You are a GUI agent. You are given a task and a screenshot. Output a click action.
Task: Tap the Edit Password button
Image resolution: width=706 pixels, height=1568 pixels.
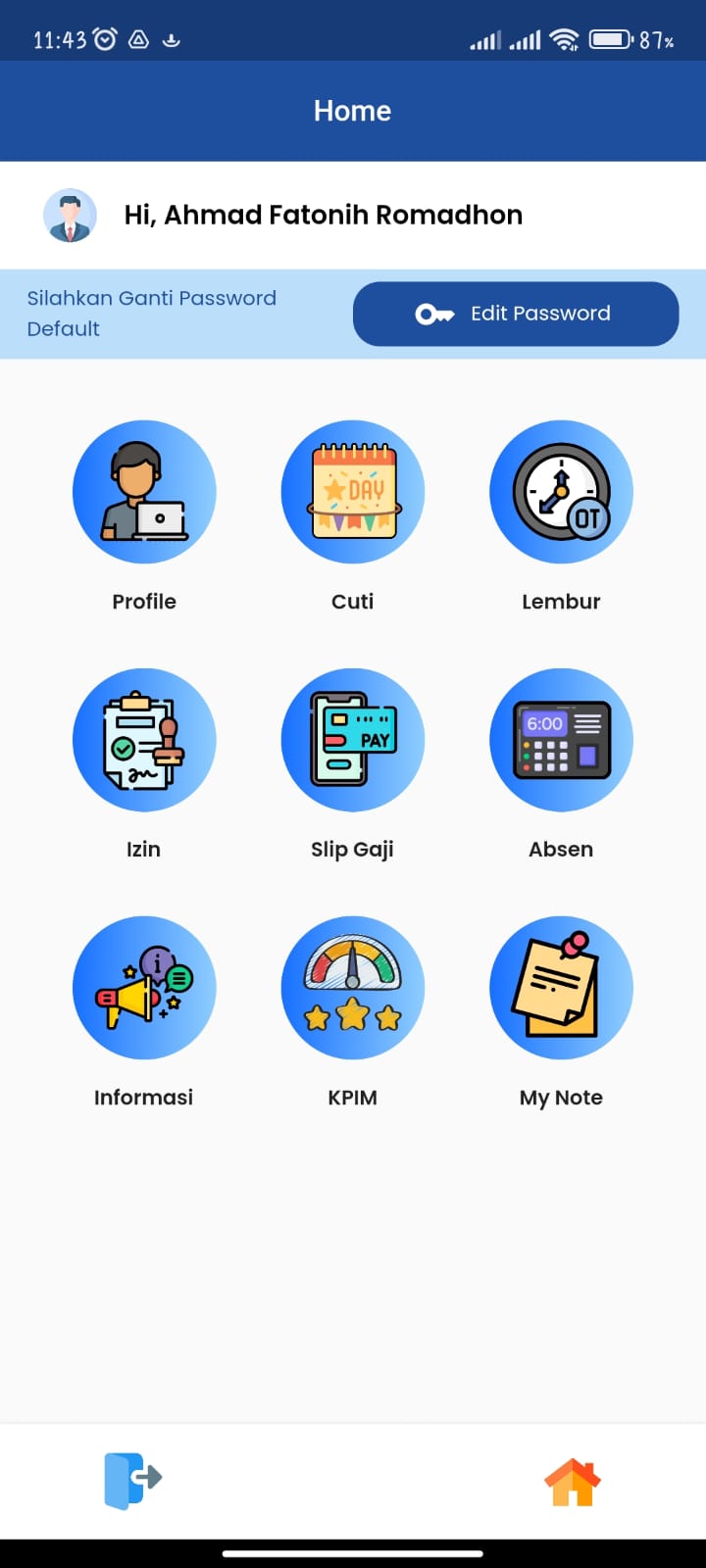click(516, 314)
